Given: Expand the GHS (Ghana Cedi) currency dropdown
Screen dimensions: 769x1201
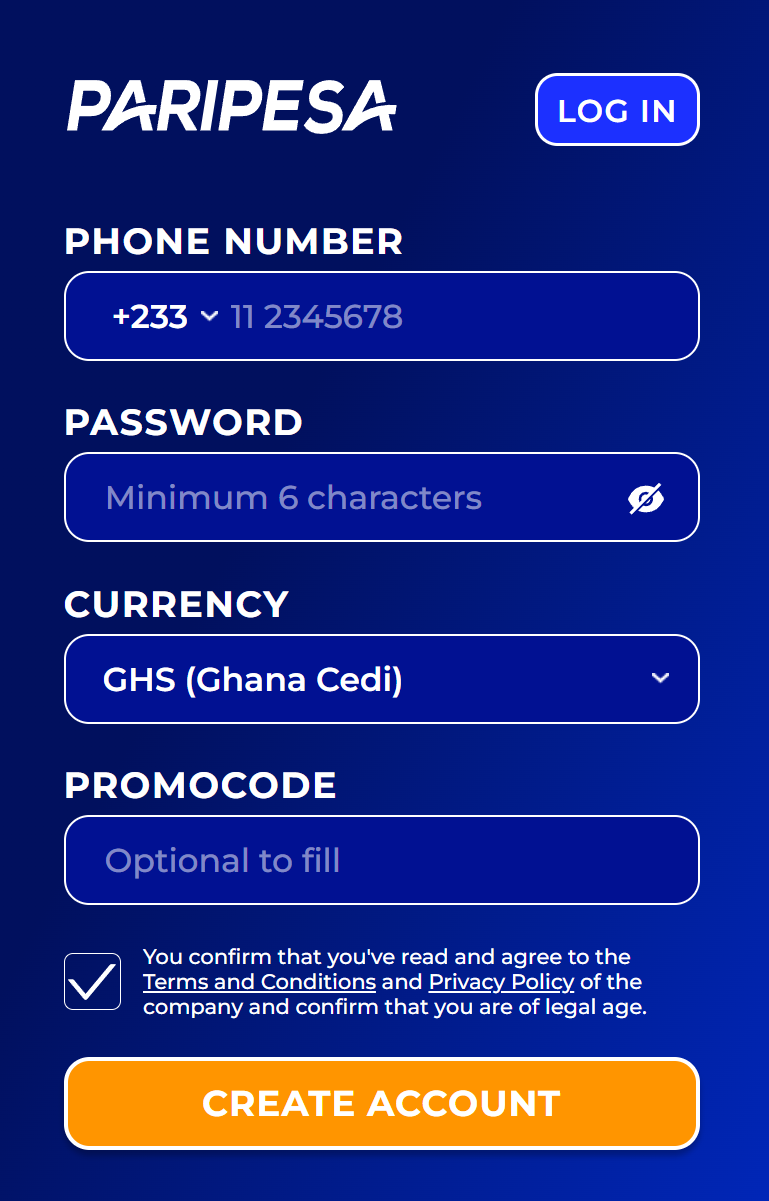Looking at the screenshot, I should [382, 680].
